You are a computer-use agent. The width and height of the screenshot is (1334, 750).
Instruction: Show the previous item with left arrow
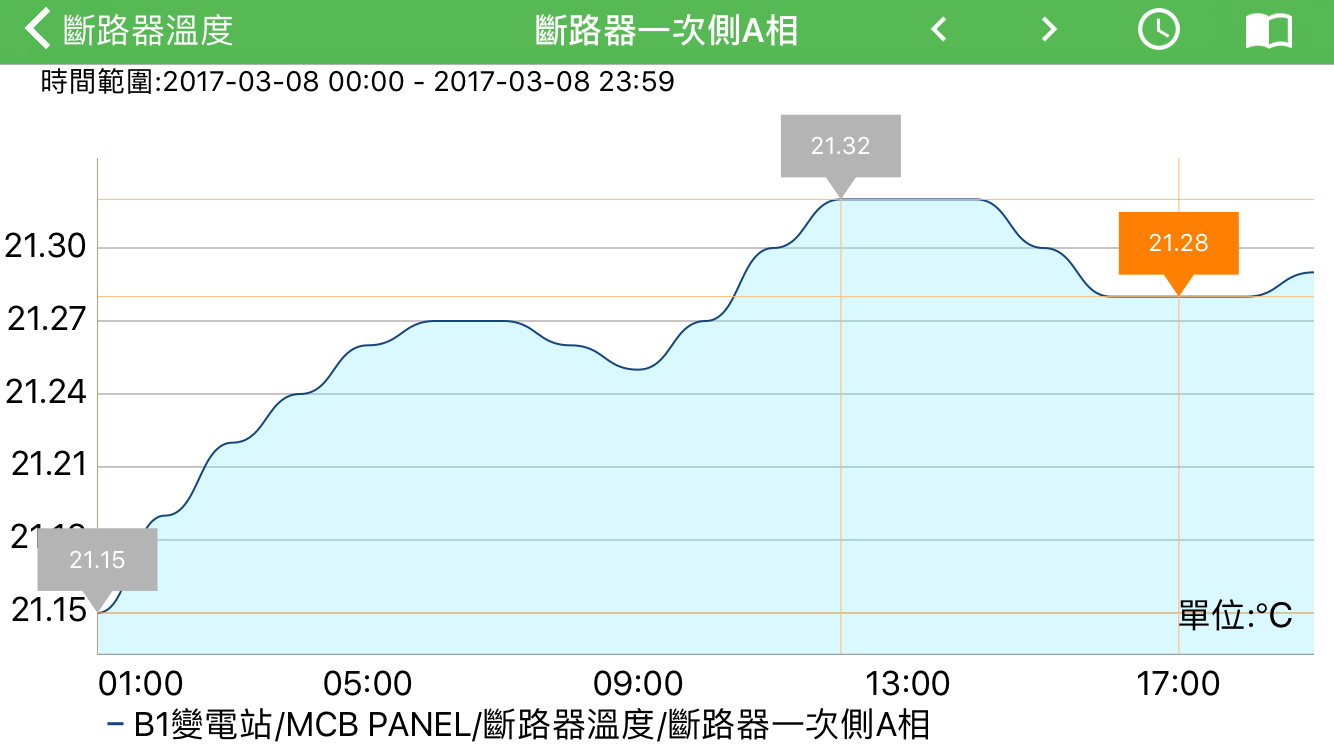[x=938, y=30]
